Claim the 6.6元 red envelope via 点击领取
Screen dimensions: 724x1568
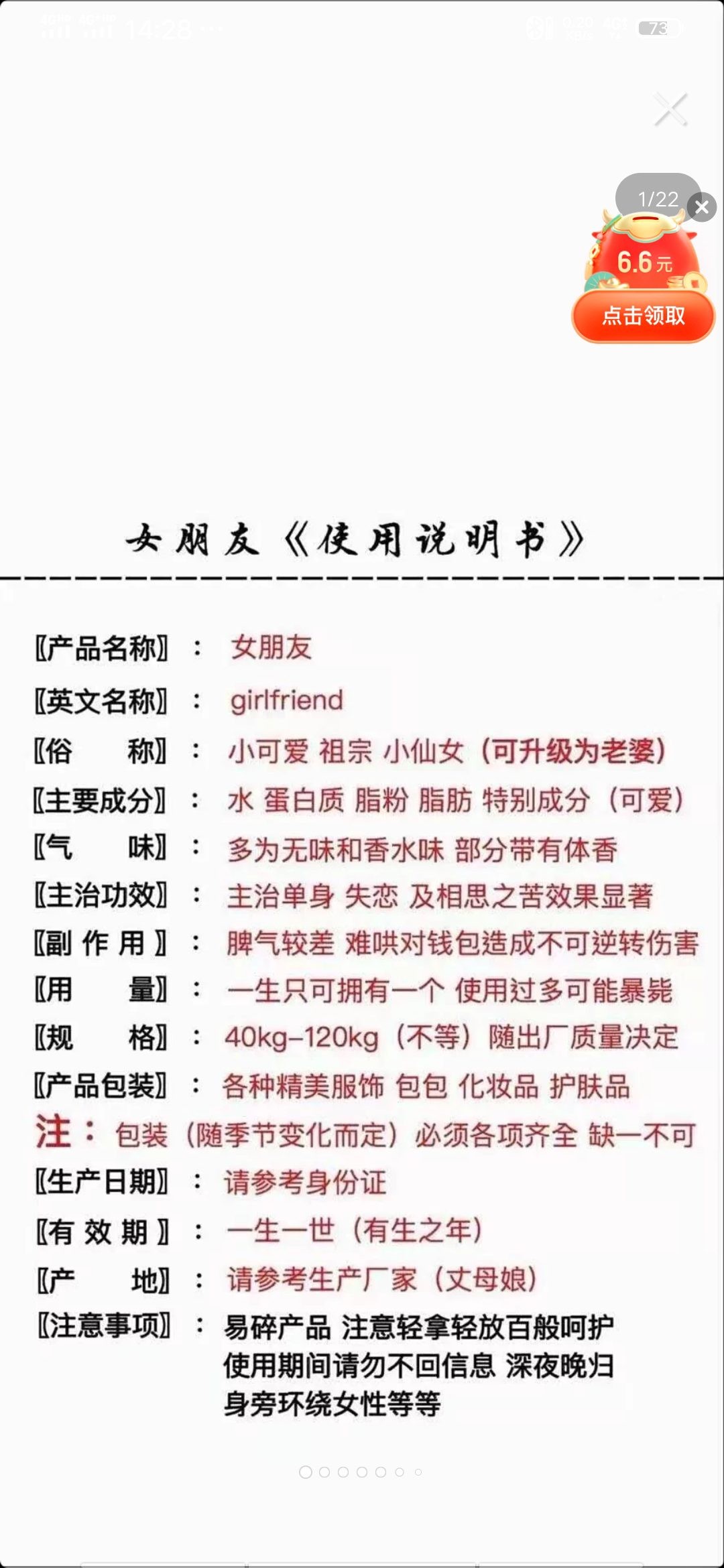(643, 316)
